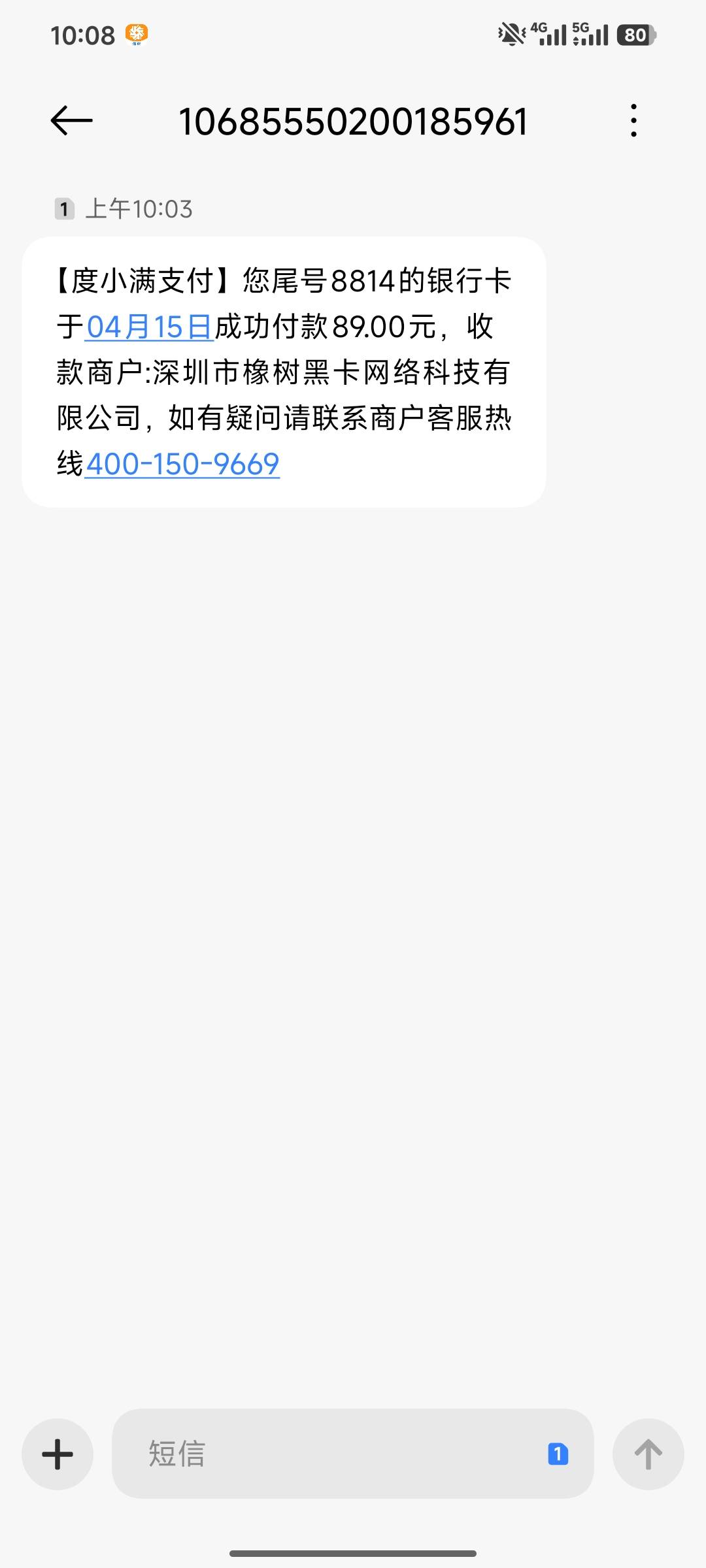Go back to the message list
This screenshot has width=706, height=1568.
(71, 121)
